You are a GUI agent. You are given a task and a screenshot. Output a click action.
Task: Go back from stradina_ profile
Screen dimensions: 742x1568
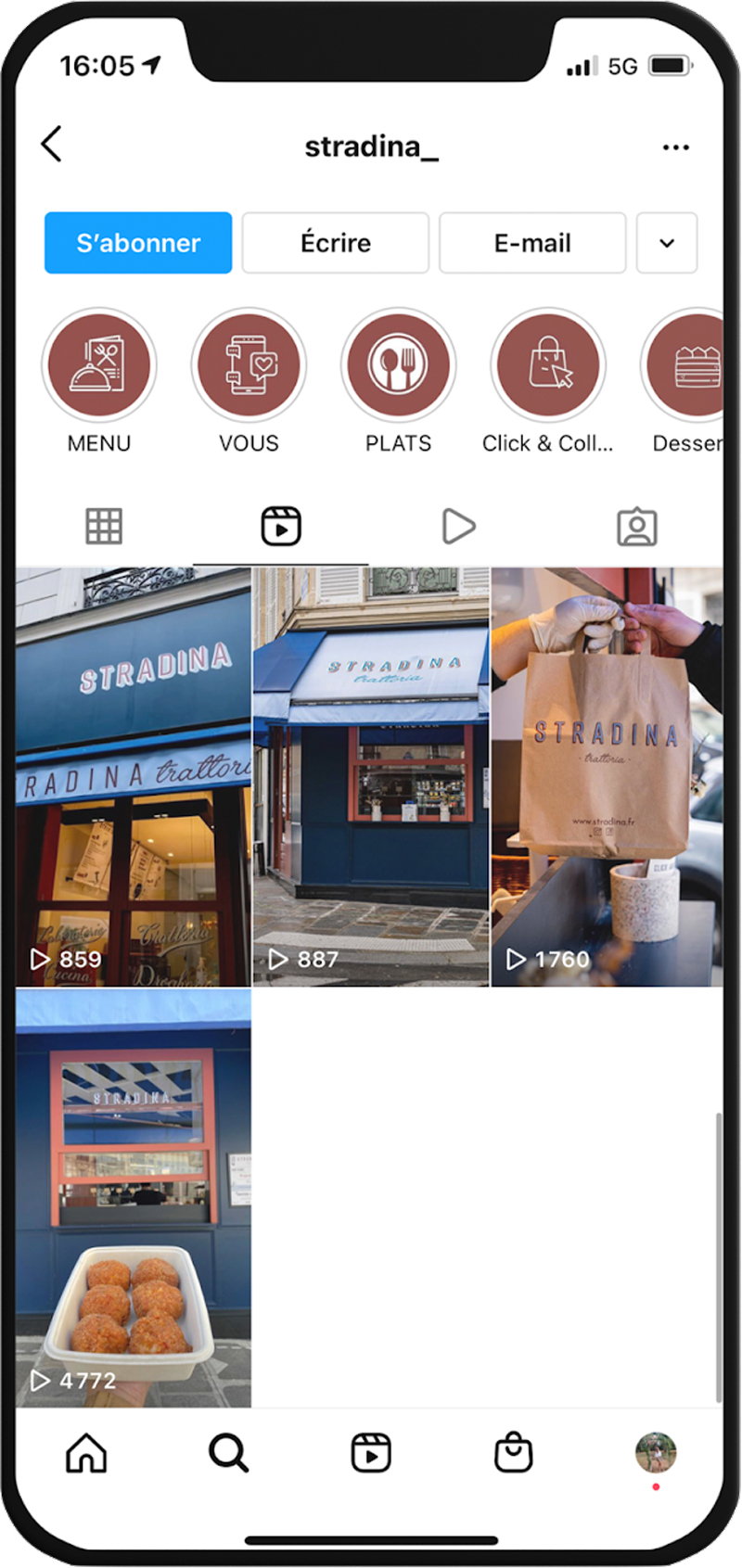click(52, 145)
